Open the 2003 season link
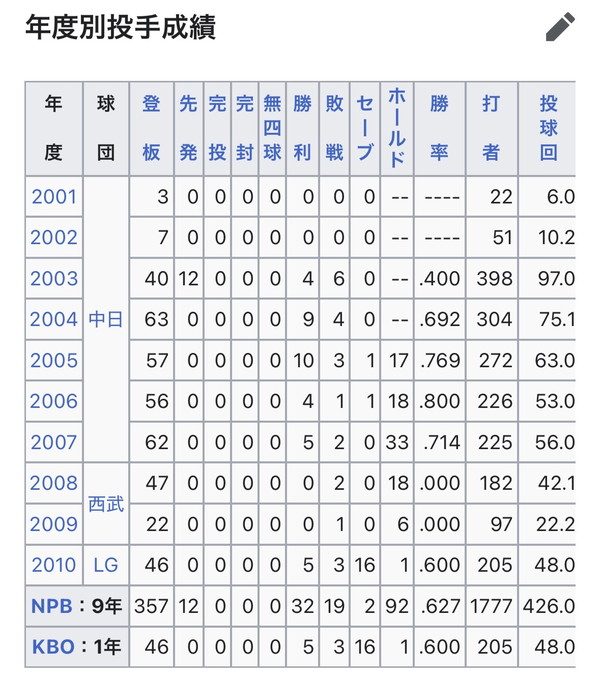 tap(53, 279)
